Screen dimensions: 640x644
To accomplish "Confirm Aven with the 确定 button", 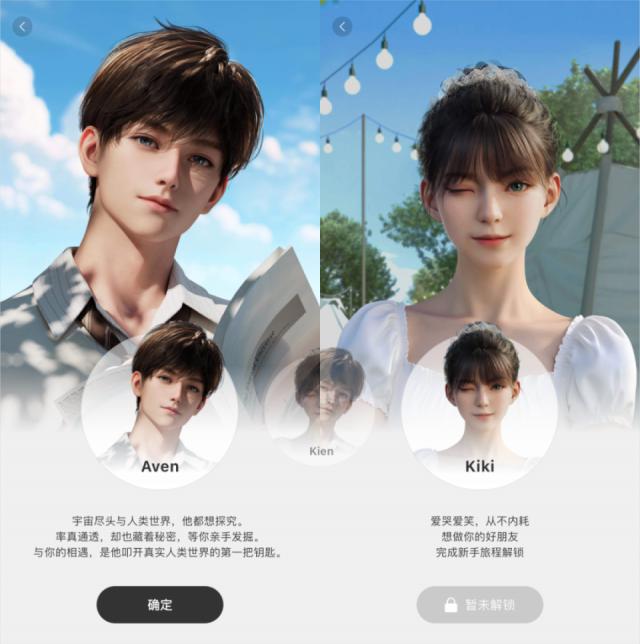I will coord(160,604).
